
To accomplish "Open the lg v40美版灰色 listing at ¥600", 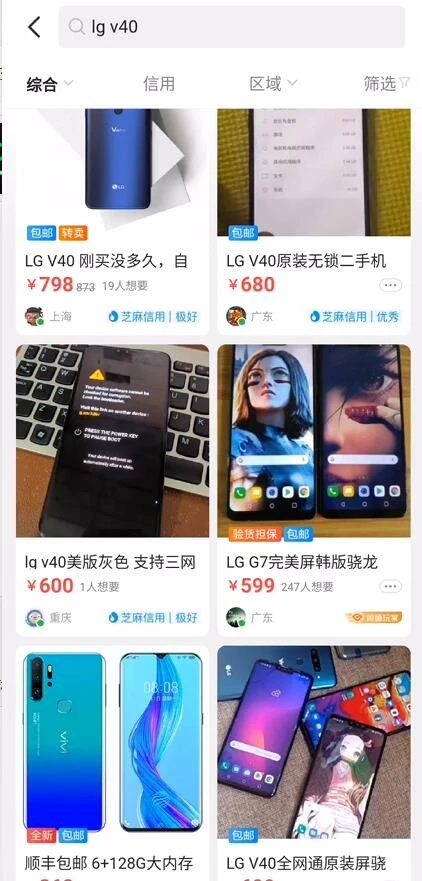I will click(112, 490).
